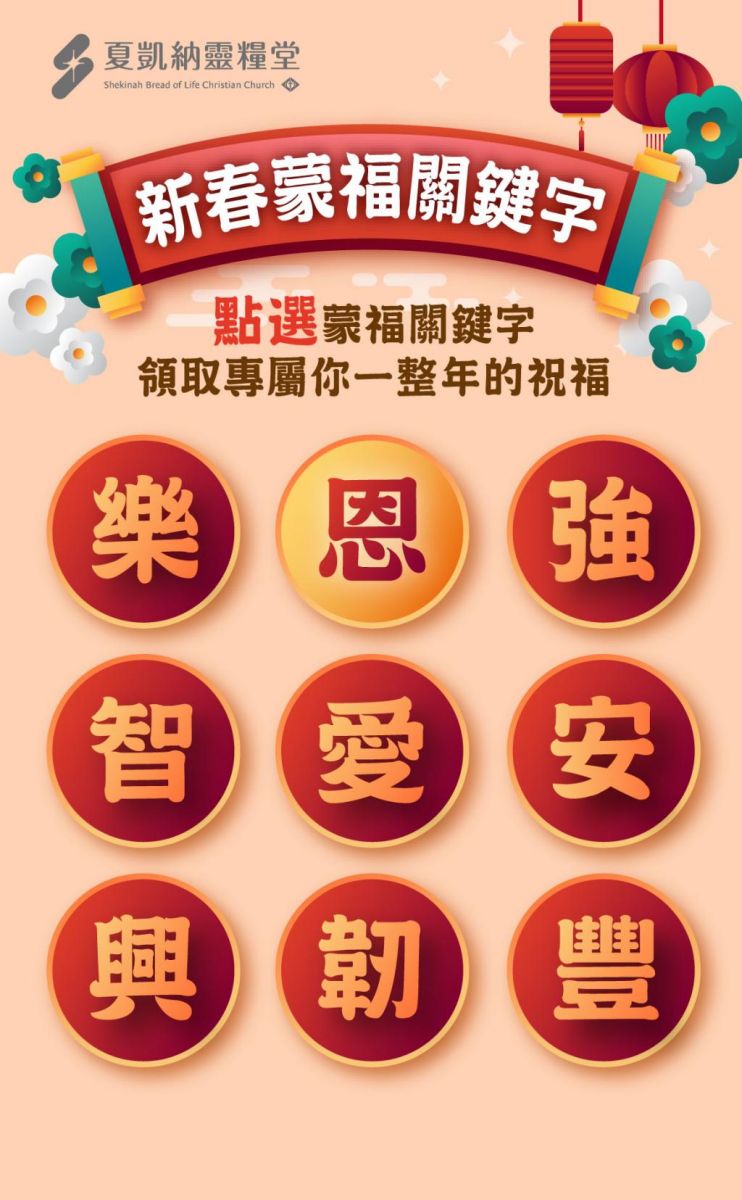Image resolution: width=742 pixels, height=1200 pixels.
Task: Choose the 安 blessing keyword
Action: pyautogui.click(x=603, y=750)
